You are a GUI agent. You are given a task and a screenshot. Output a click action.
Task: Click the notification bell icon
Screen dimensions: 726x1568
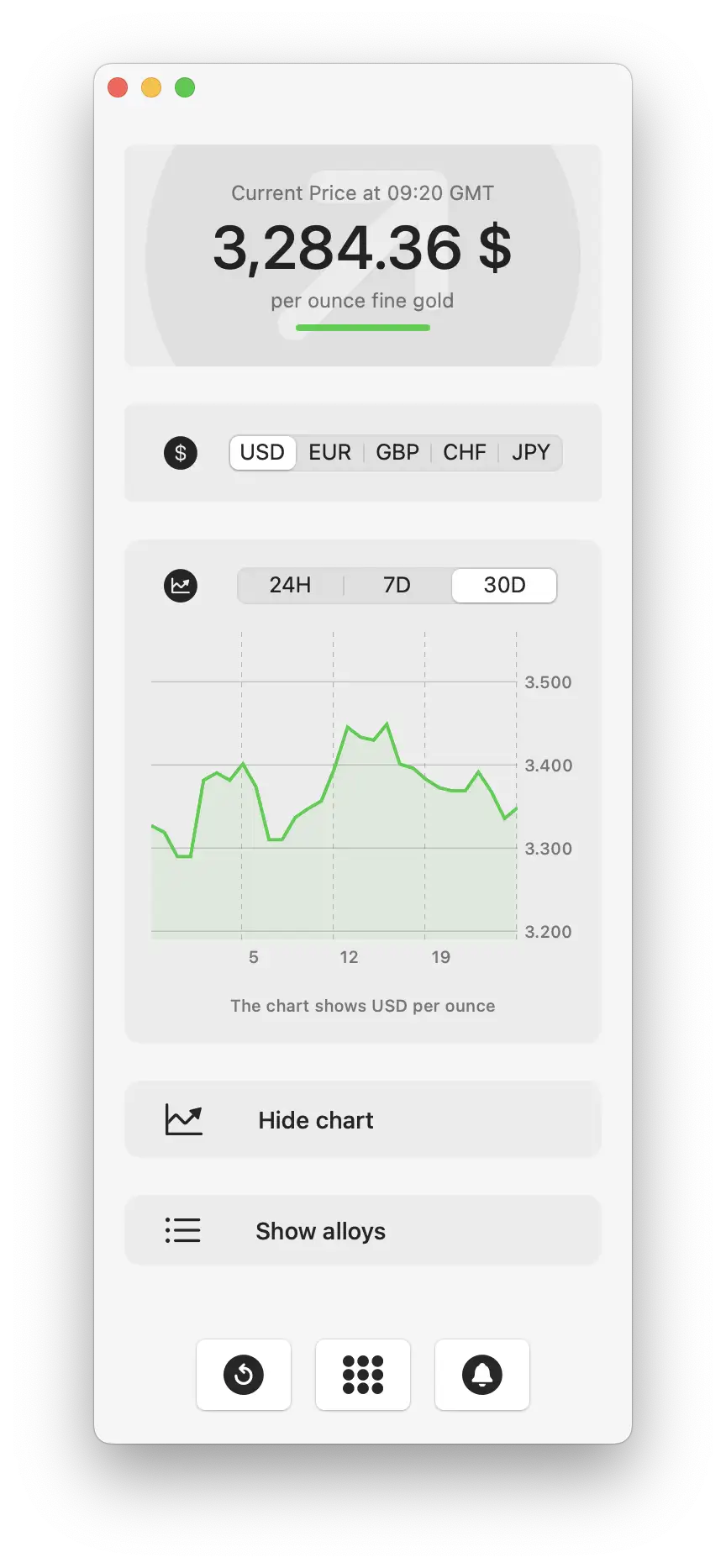pyautogui.click(x=481, y=1375)
